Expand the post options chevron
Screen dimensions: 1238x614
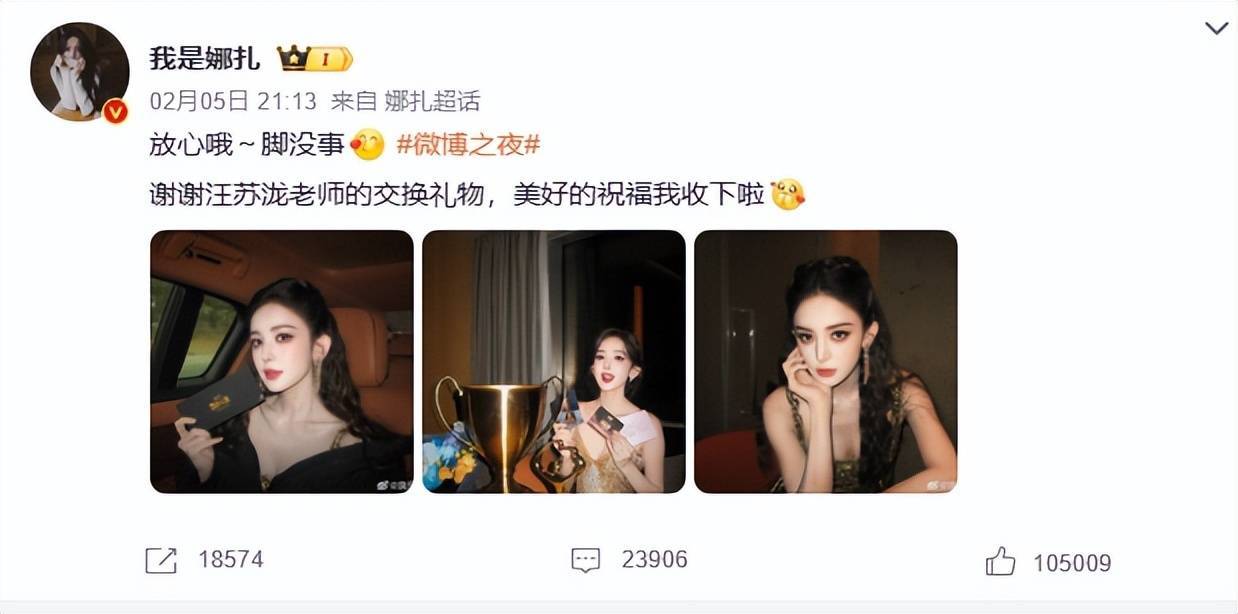[1216, 29]
